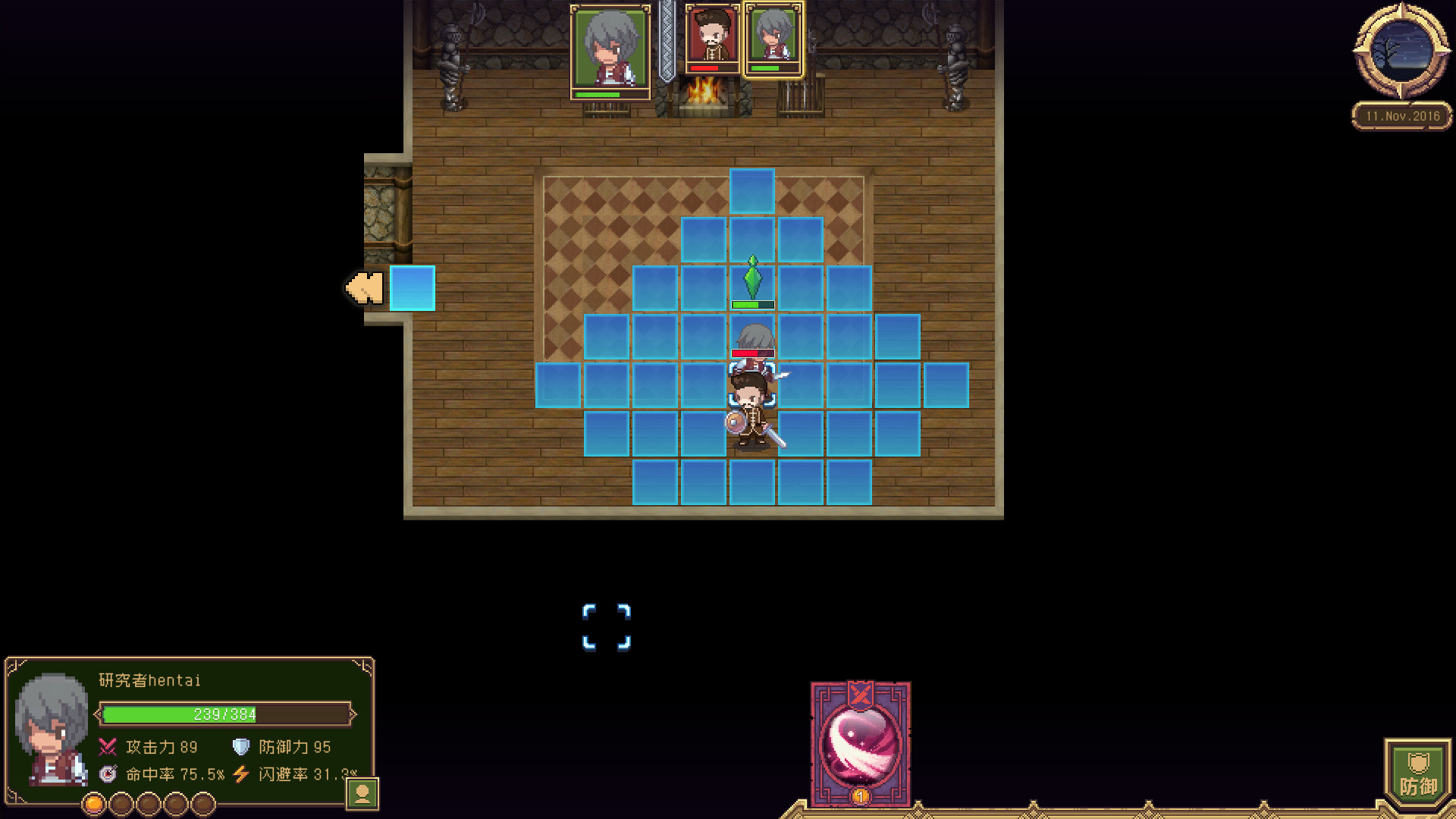Select the pink swirl skill card
Image resolution: width=1456 pixels, height=819 pixels.
pos(860,743)
